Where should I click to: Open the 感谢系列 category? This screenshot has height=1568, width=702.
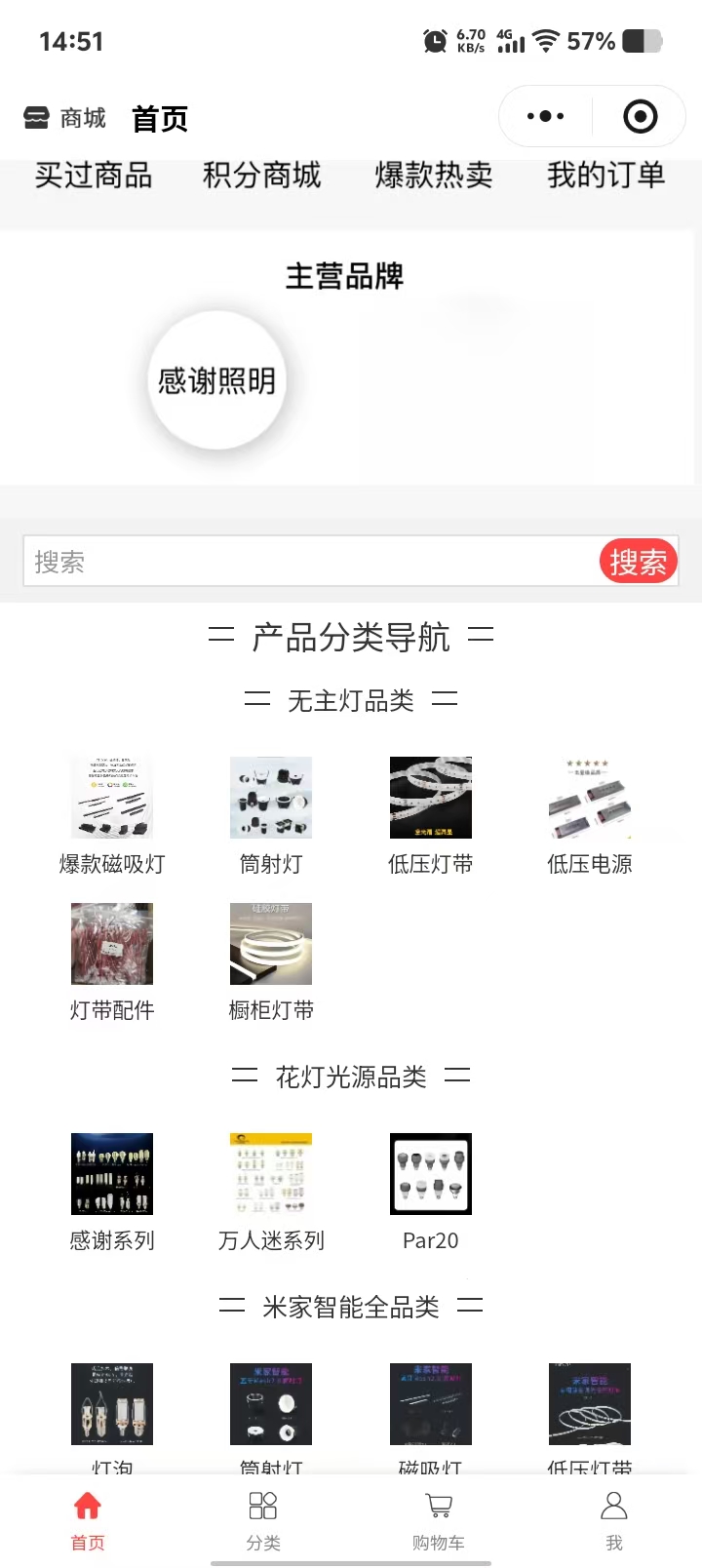click(x=112, y=1191)
